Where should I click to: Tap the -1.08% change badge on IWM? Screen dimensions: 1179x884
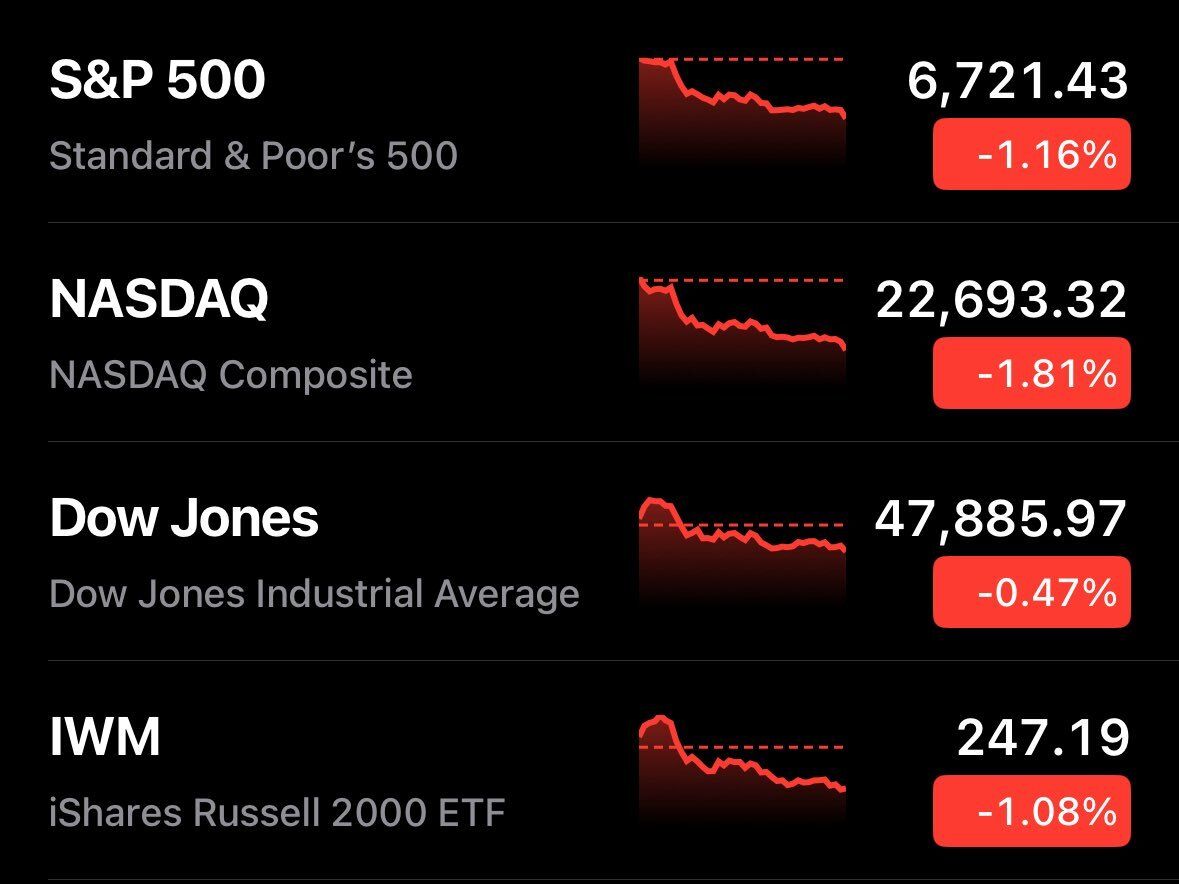coord(1031,811)
